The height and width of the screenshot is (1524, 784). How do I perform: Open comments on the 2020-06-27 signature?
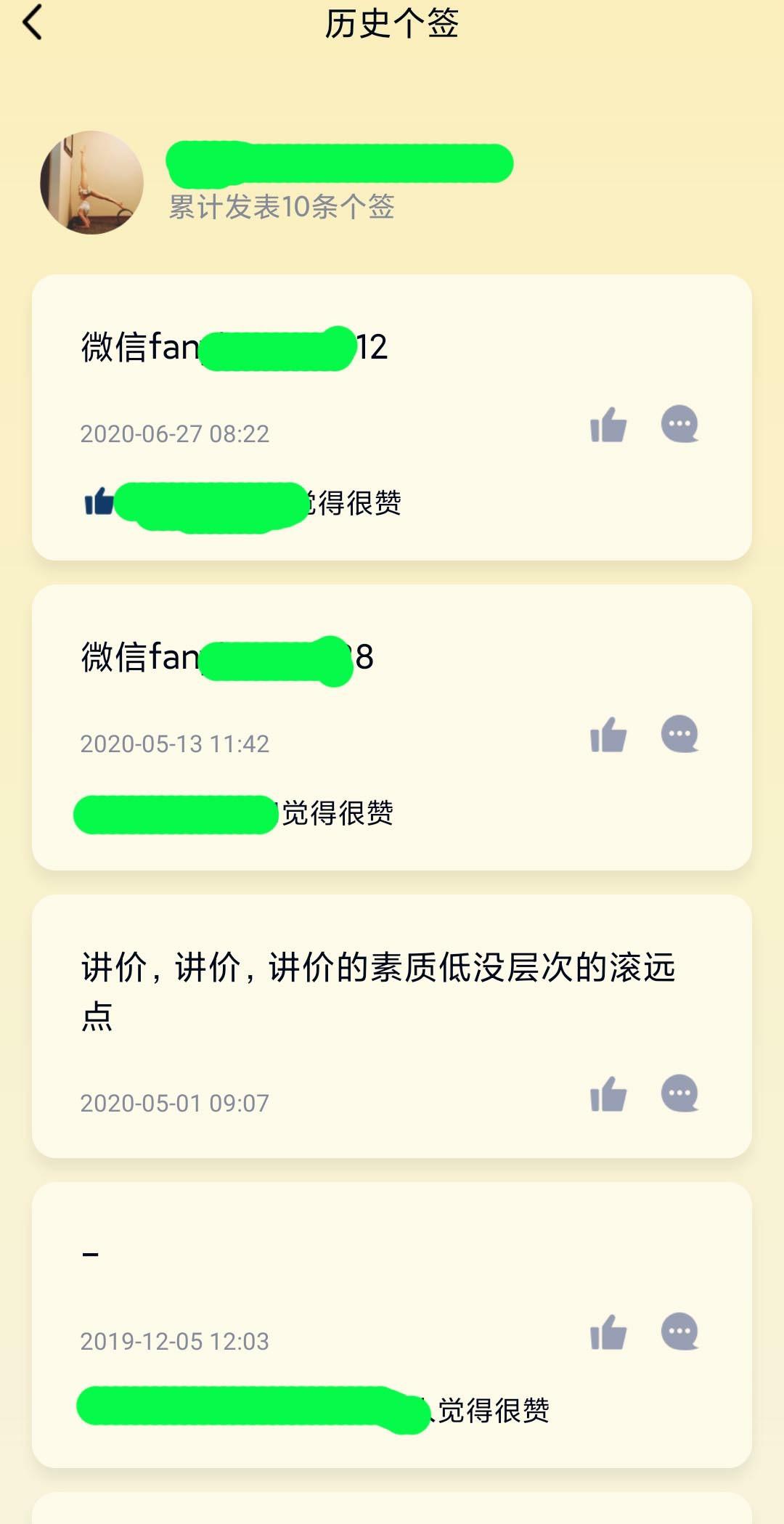pos(679,425)
